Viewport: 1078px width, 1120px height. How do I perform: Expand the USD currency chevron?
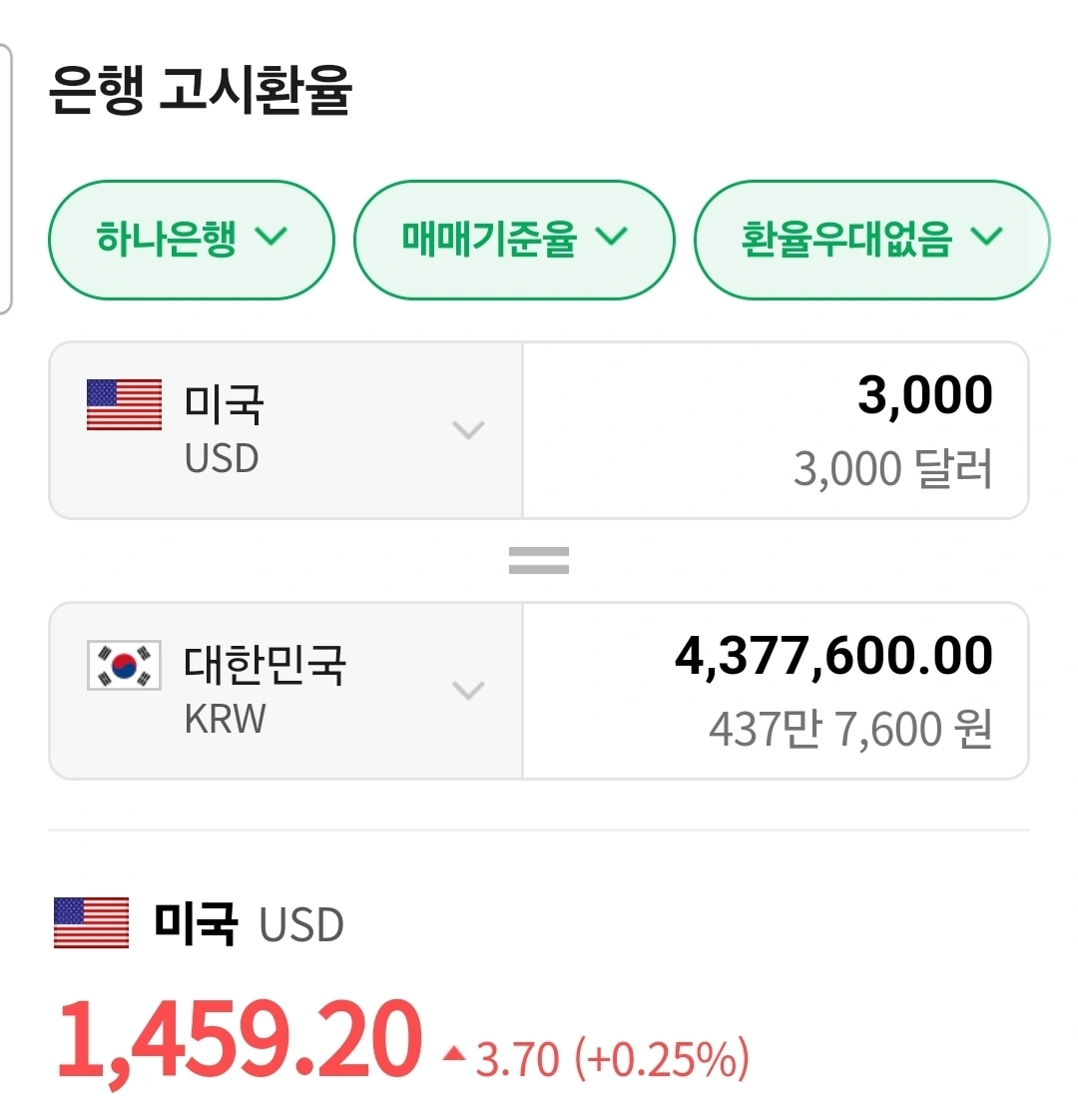467,431
